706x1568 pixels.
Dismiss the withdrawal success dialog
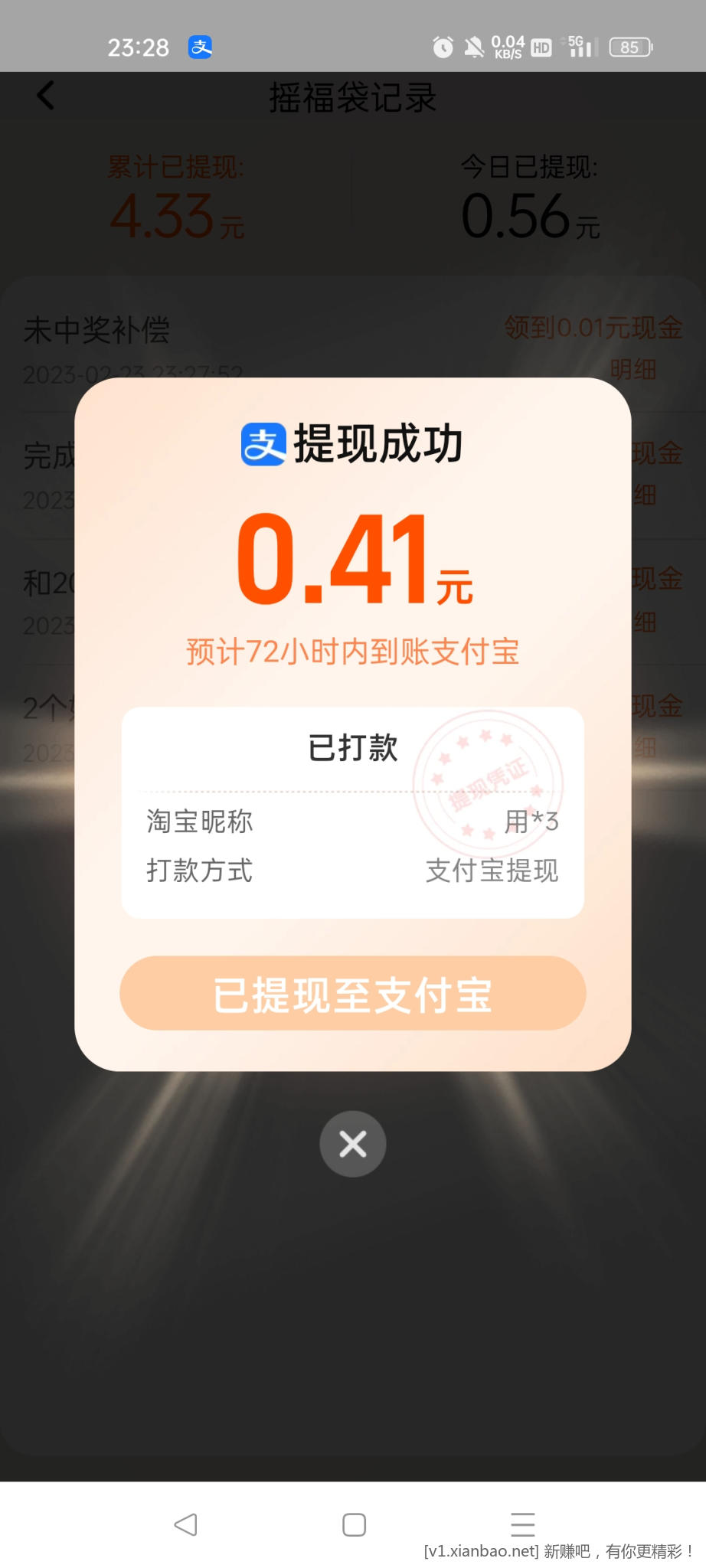352,1144
